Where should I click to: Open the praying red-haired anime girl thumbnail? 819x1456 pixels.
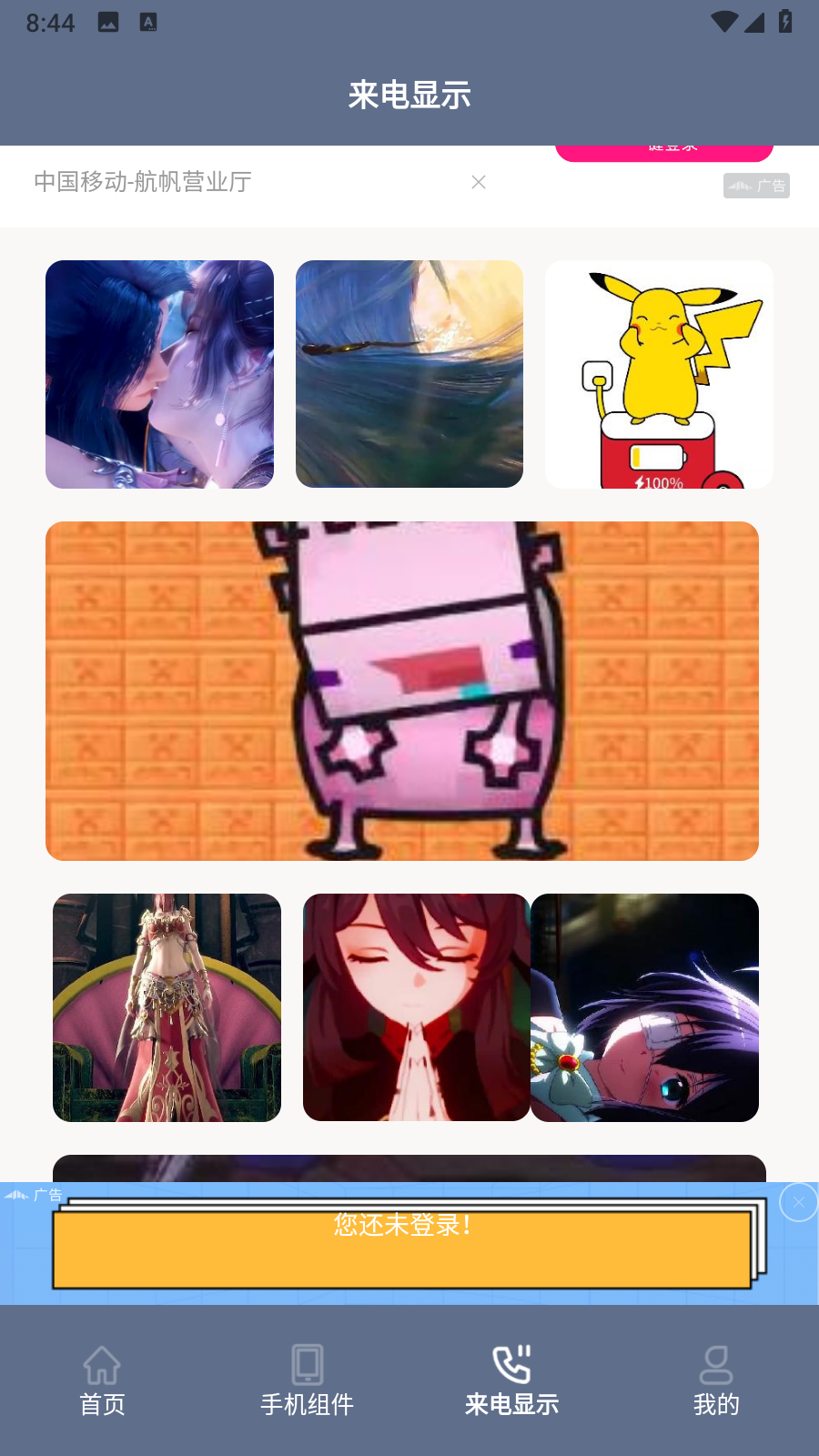[417, 1007]
